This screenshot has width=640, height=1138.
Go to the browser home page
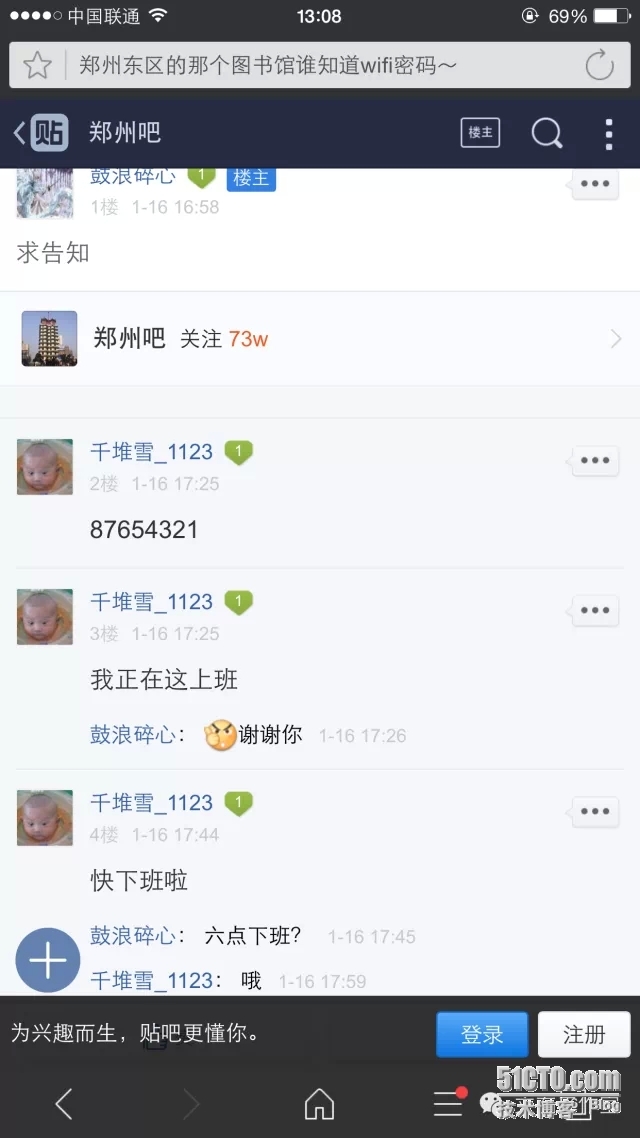[x=319, y=1104]
